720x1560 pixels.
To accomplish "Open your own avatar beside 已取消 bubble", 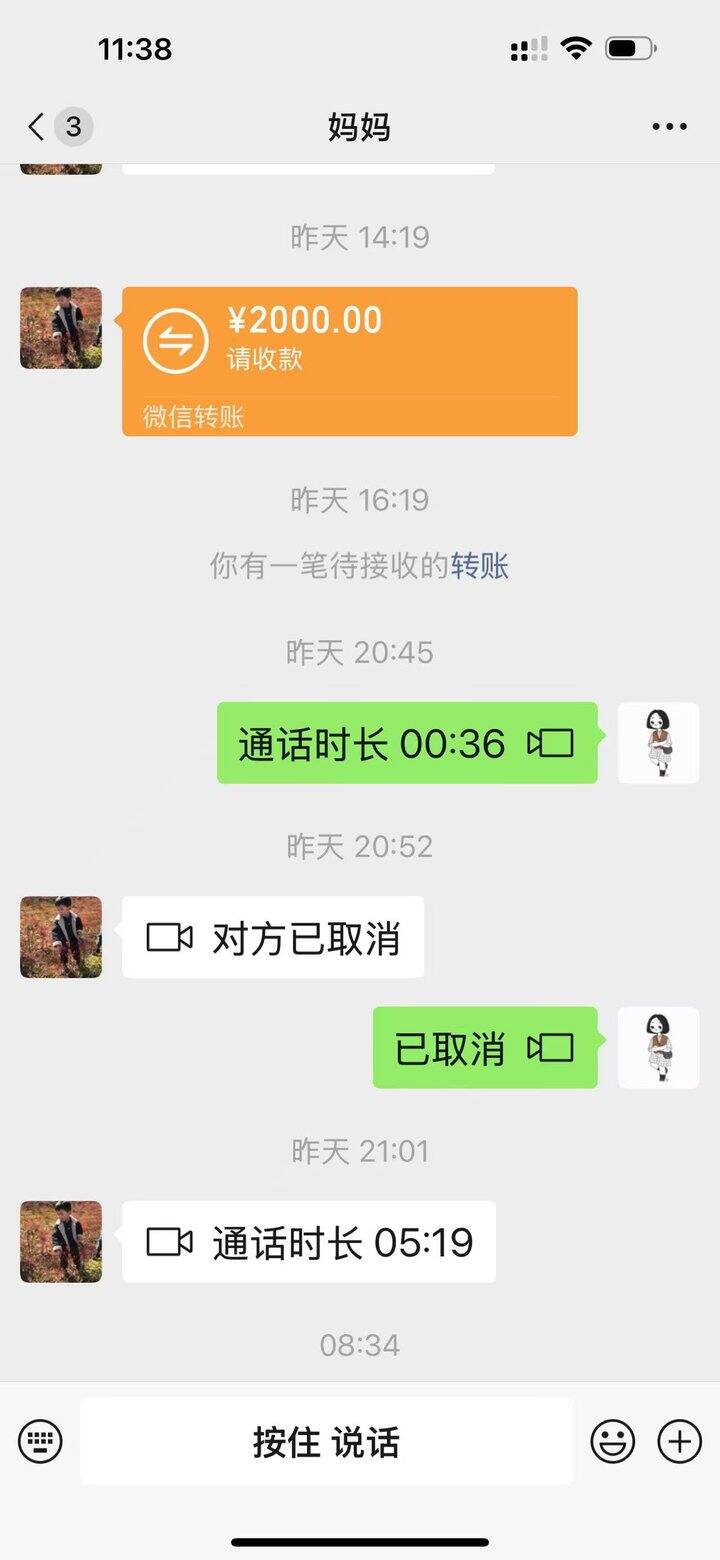I will (x=659, y=1047).
